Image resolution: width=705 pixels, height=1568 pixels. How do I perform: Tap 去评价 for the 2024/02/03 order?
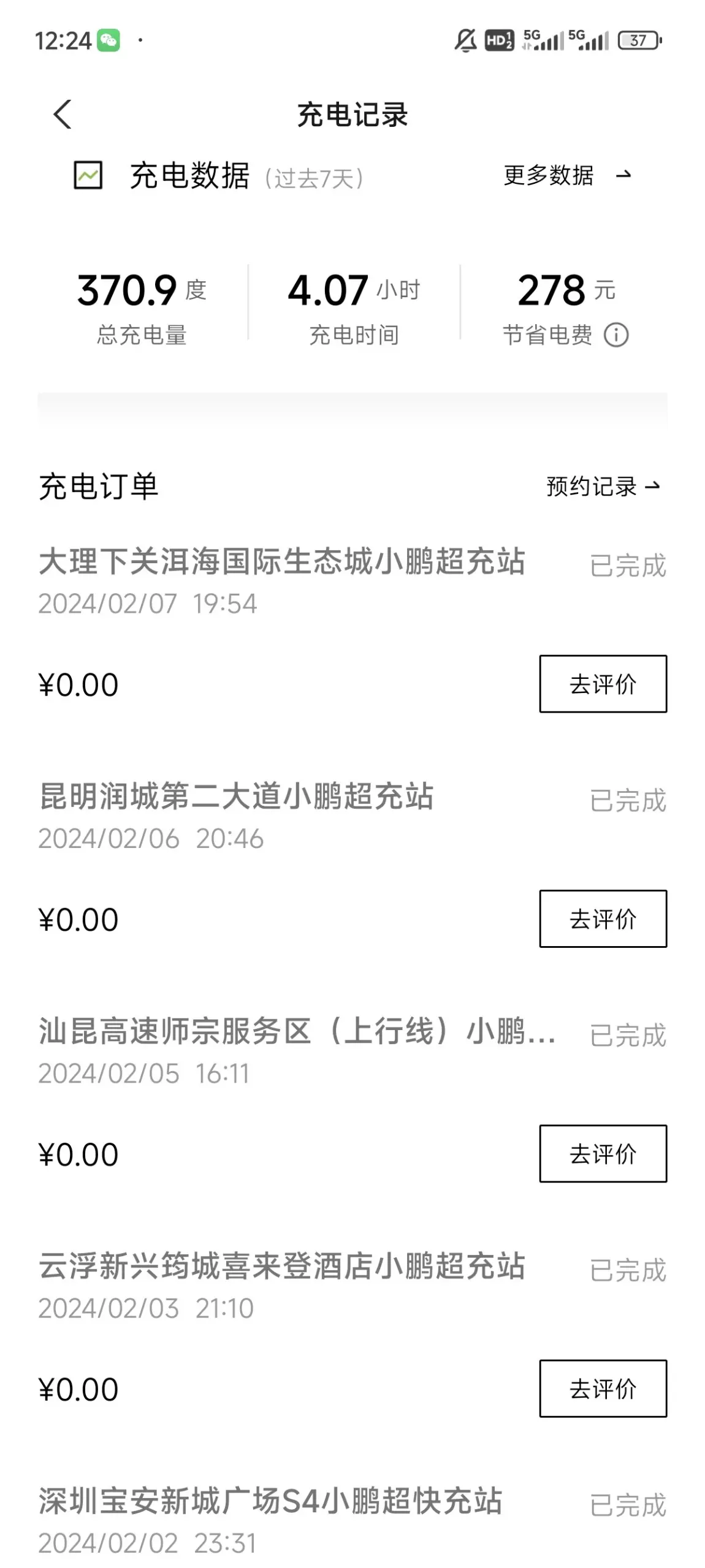(x=603, y=1388)
